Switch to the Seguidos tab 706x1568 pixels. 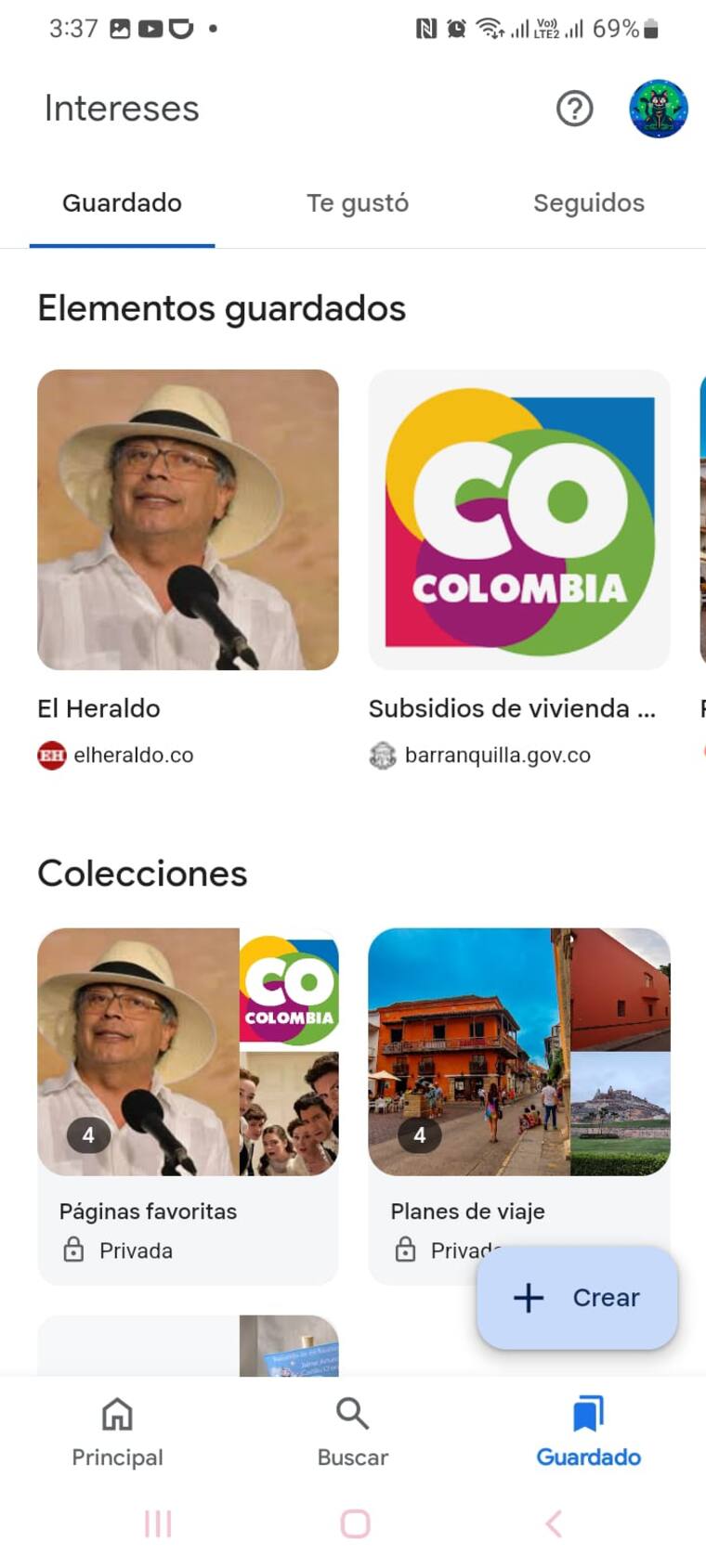click(x=588, y=203)
